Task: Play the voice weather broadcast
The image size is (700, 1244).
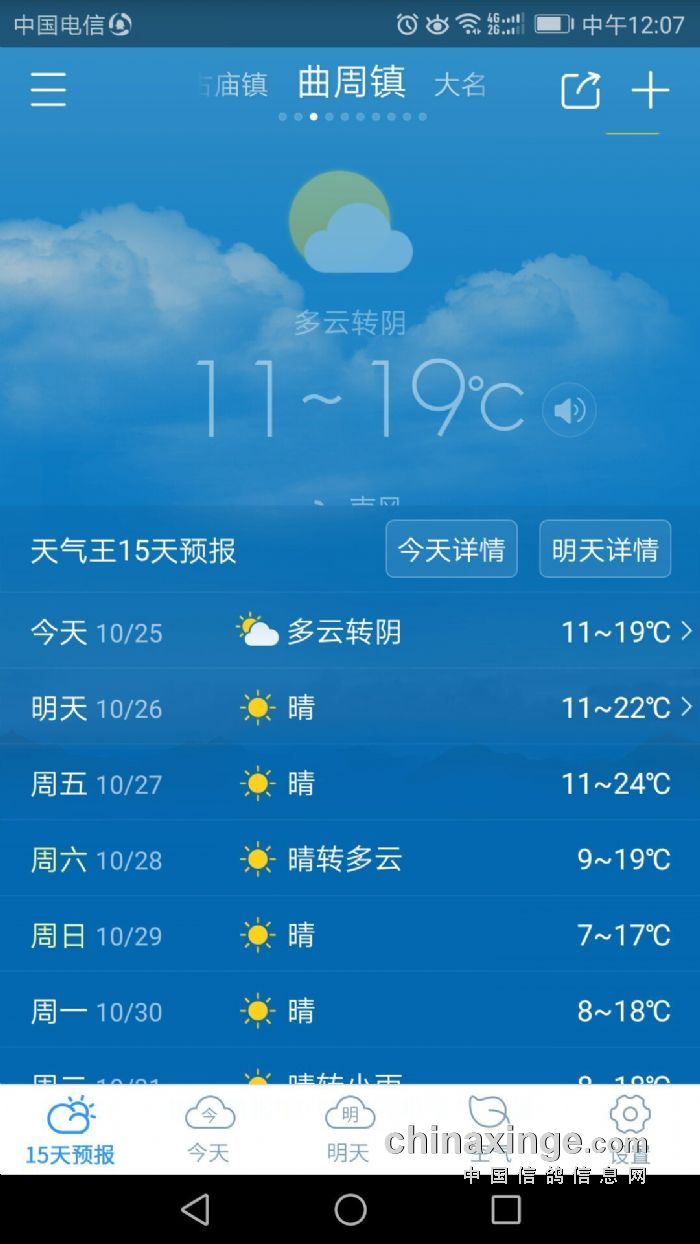Action: (x=569, y=410)
